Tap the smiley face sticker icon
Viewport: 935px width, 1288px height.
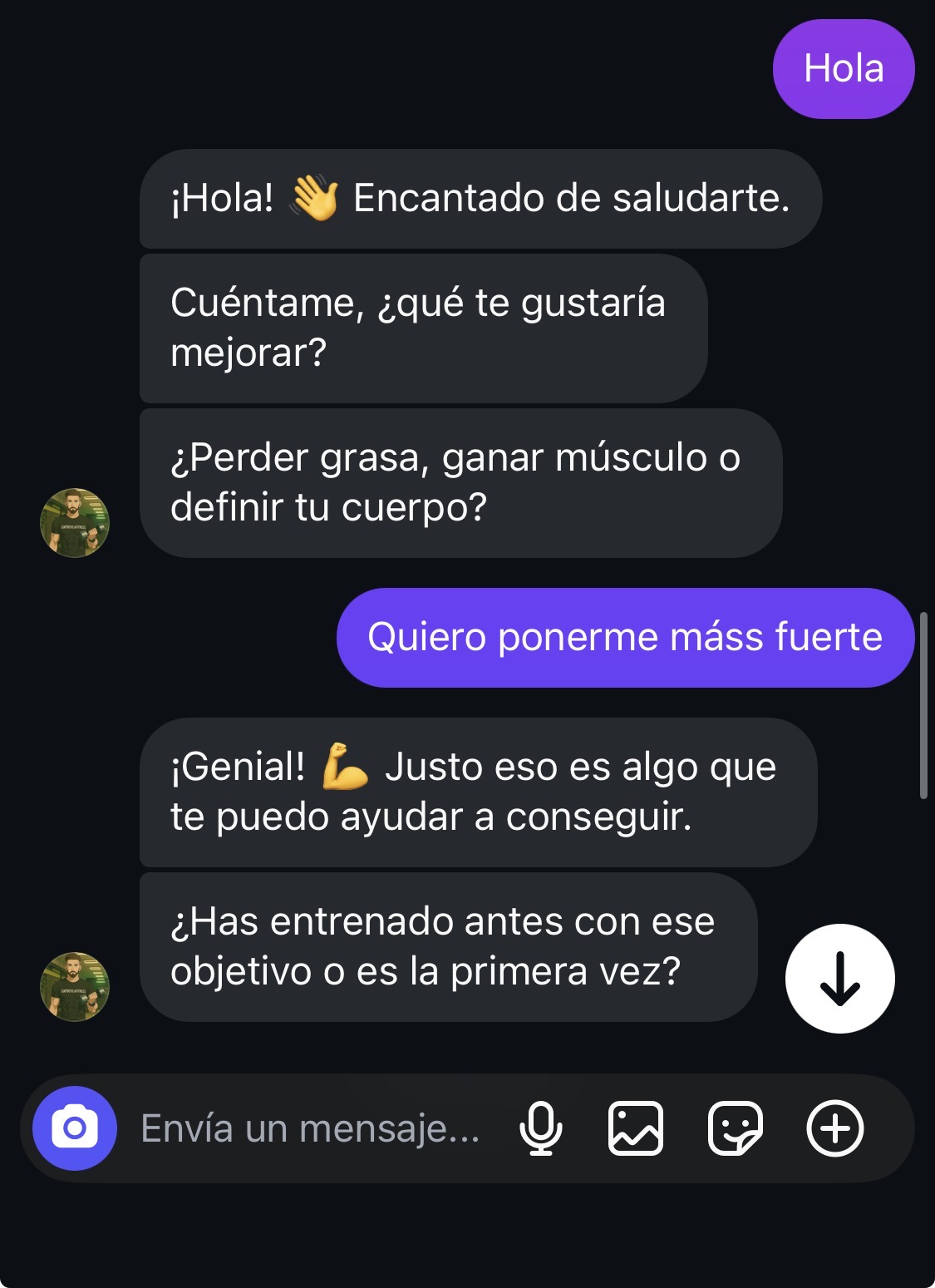(735, 1128)
